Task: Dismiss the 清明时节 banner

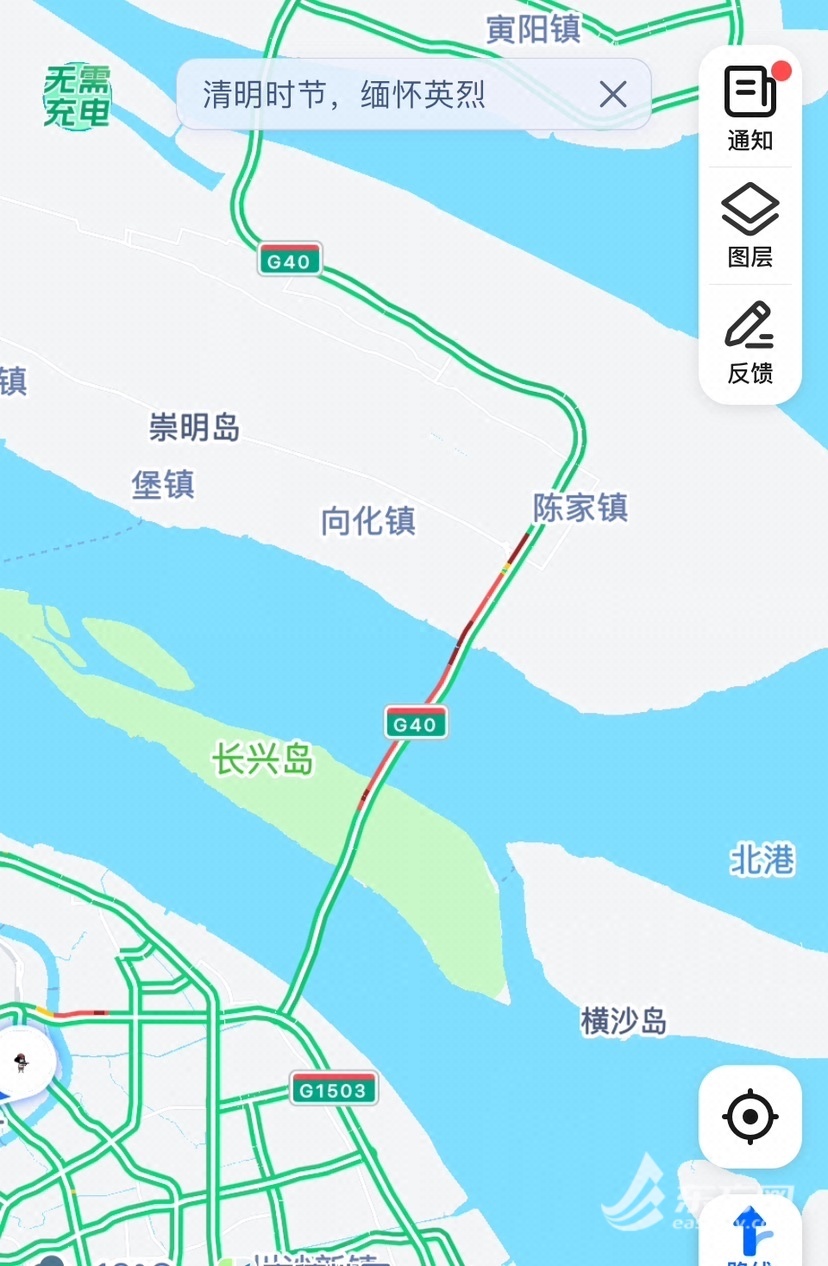Action: [613, 95]
